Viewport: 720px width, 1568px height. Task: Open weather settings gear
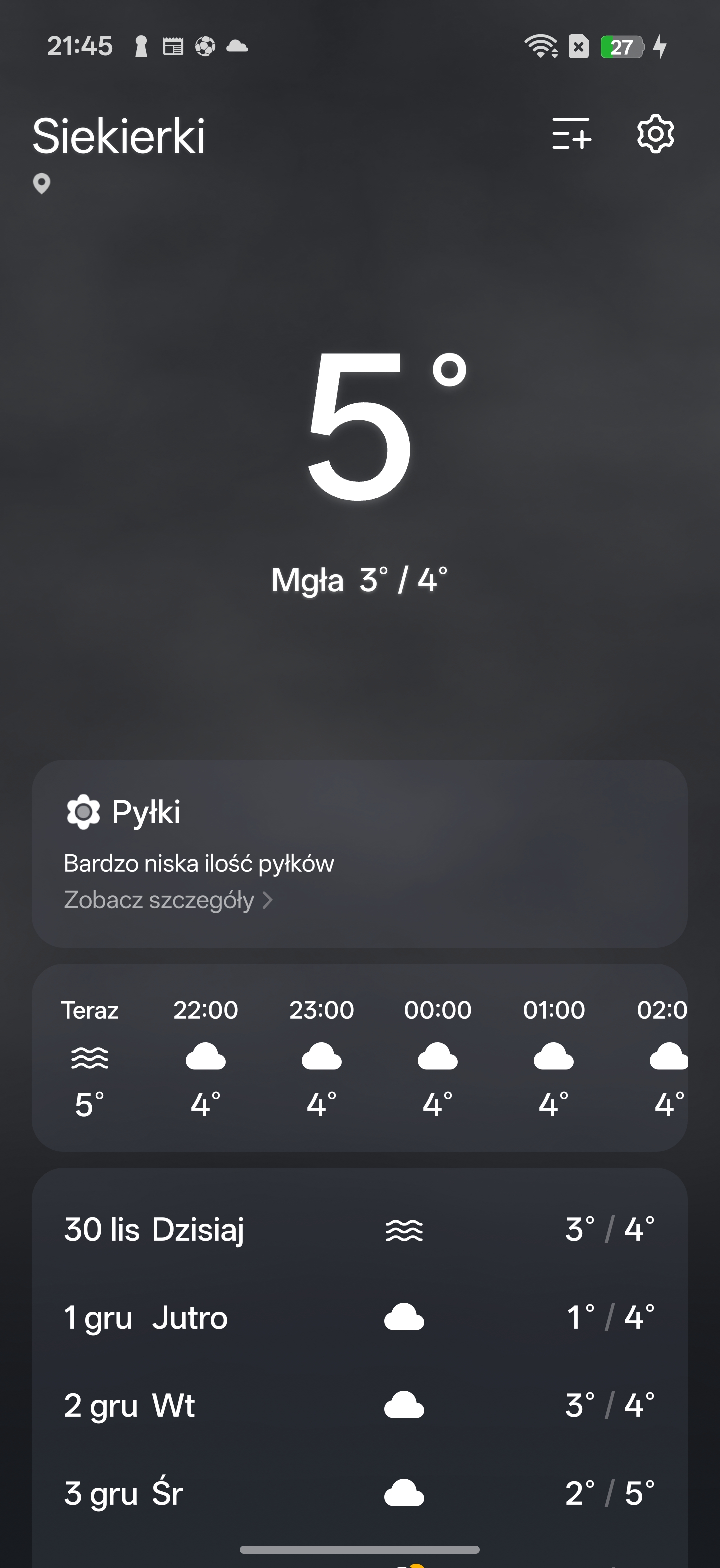click(655, 134)
